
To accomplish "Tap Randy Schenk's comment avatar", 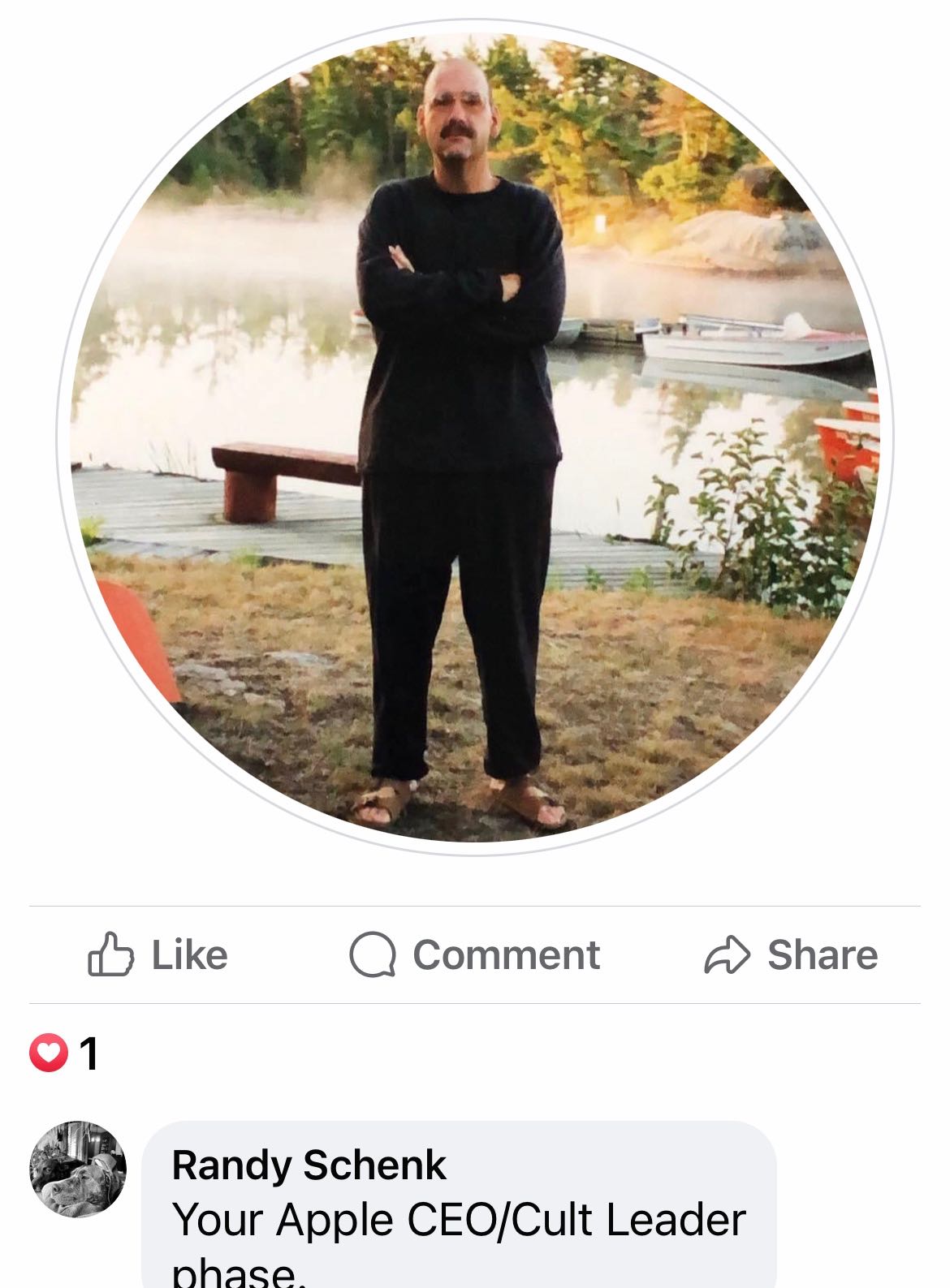I will [x=78, y=1170].
